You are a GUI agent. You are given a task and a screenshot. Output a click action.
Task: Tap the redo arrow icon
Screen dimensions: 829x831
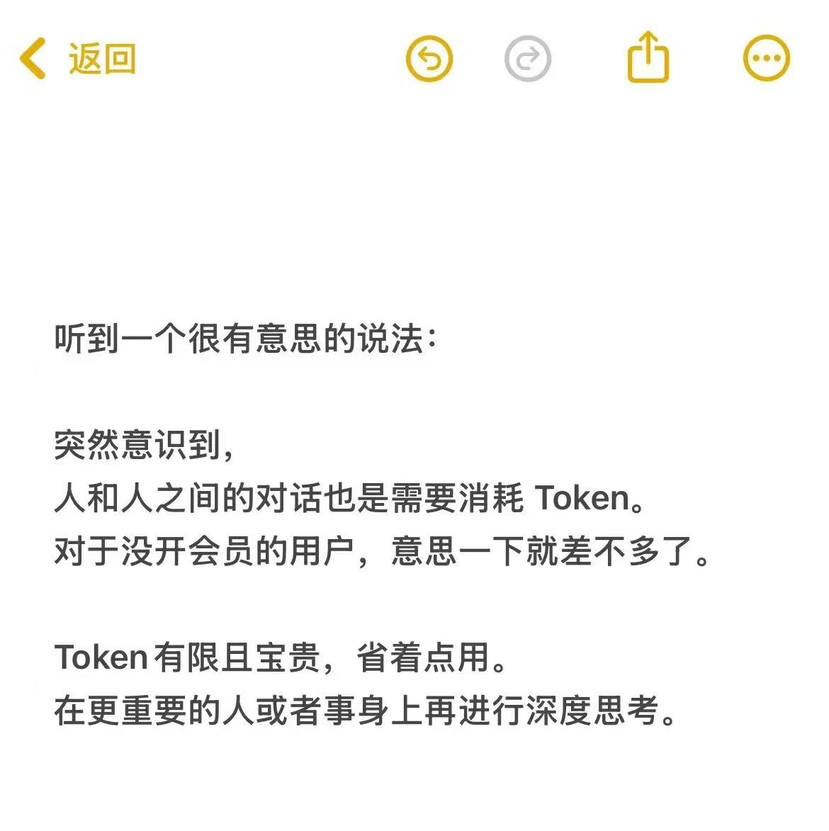528,59
